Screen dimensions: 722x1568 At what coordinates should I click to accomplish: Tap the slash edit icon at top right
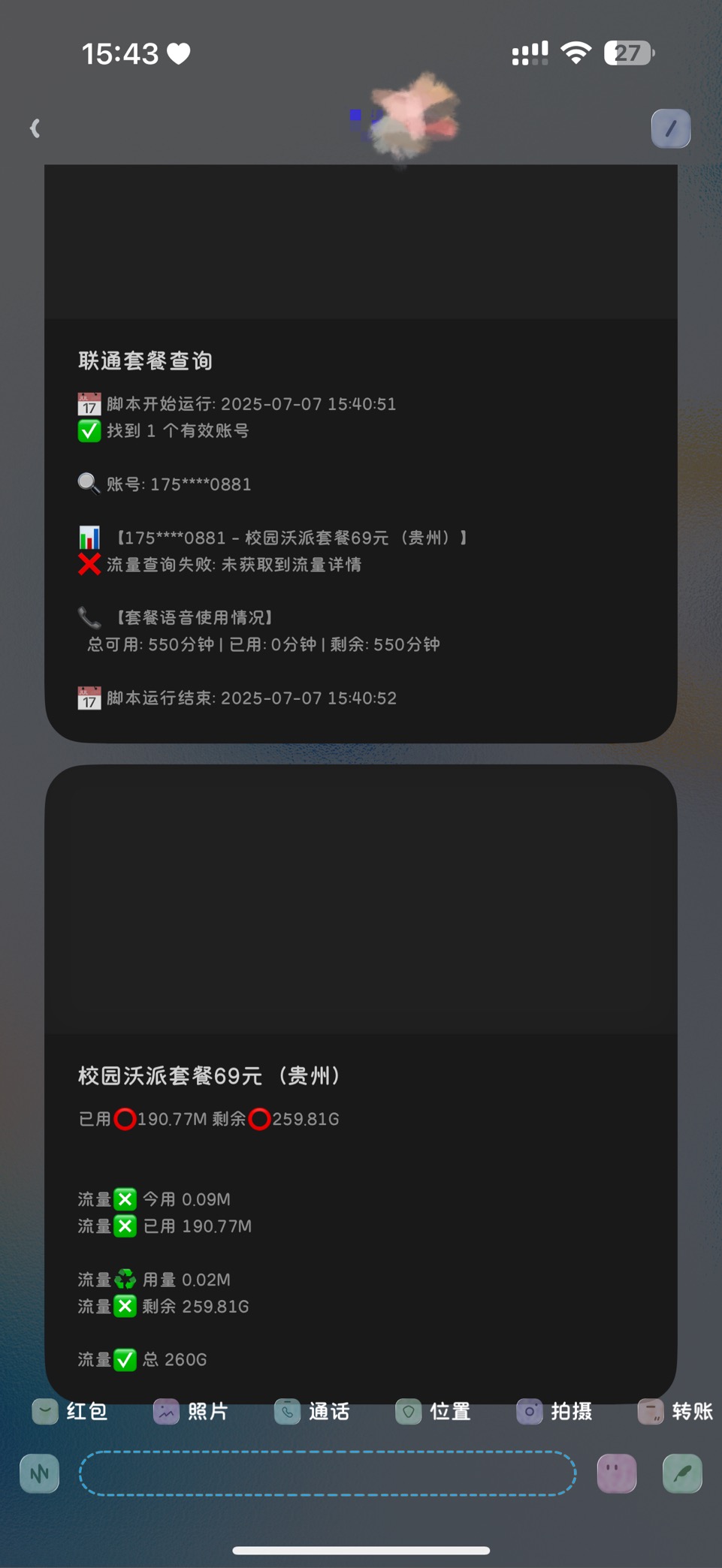tap(670, 128)
